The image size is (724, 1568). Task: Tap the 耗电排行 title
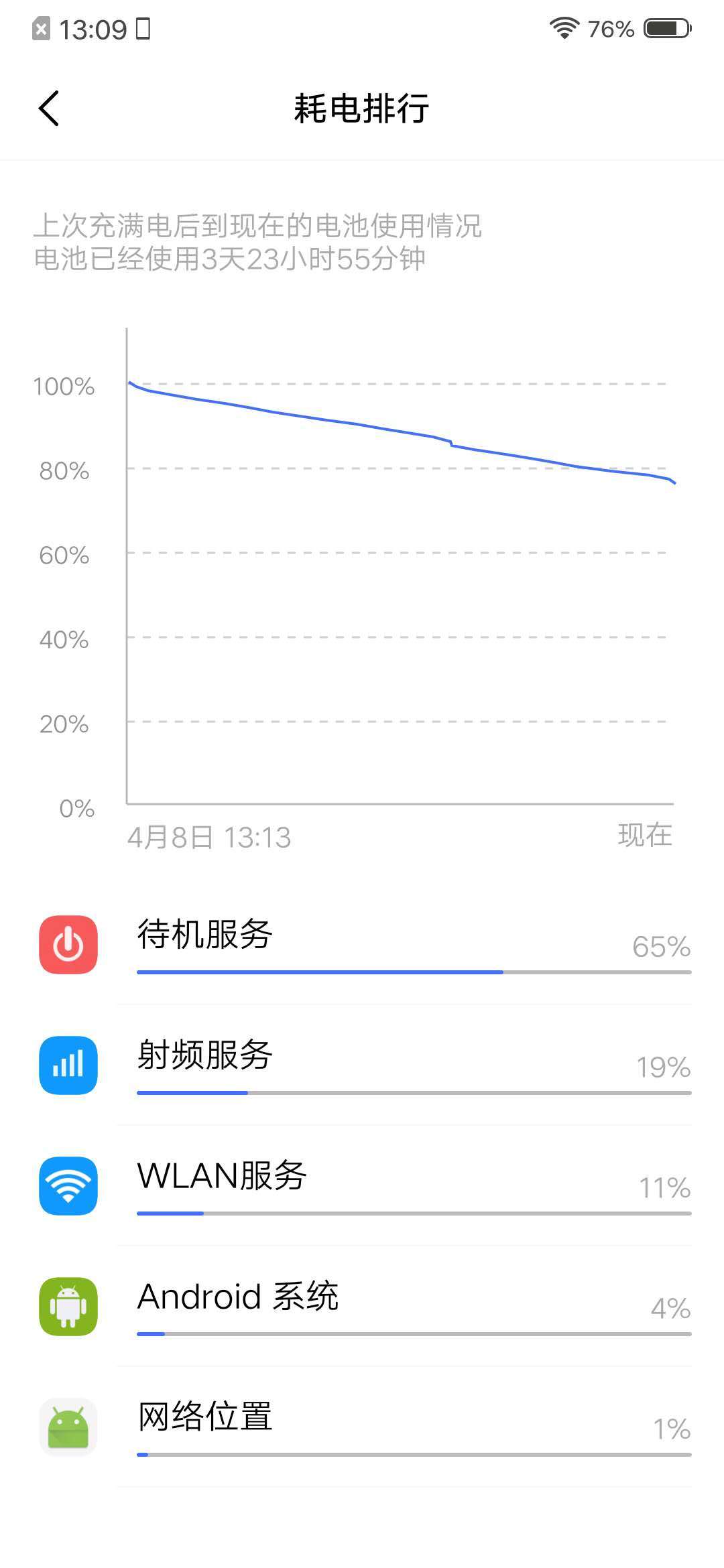(362, 108)
